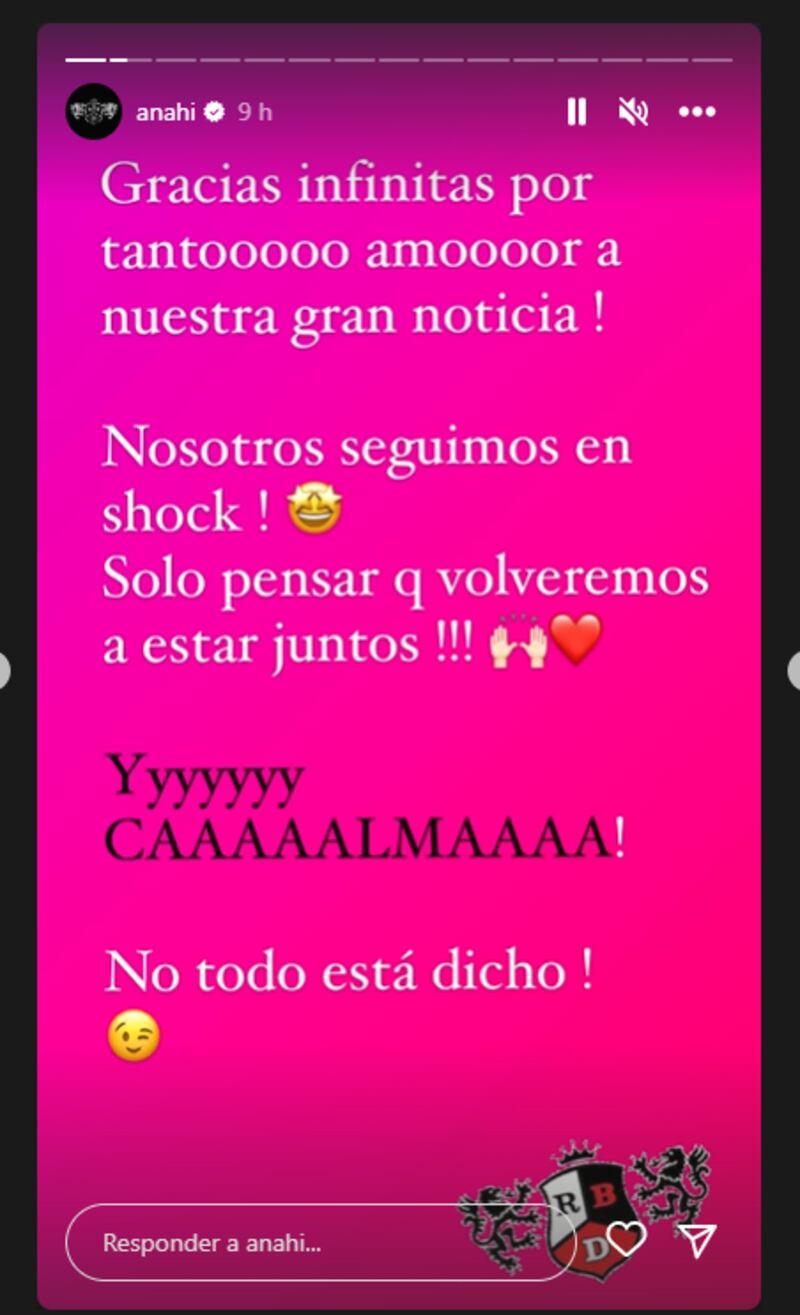Open the anahi username link
800x1315 pixels.
(165, 112)
